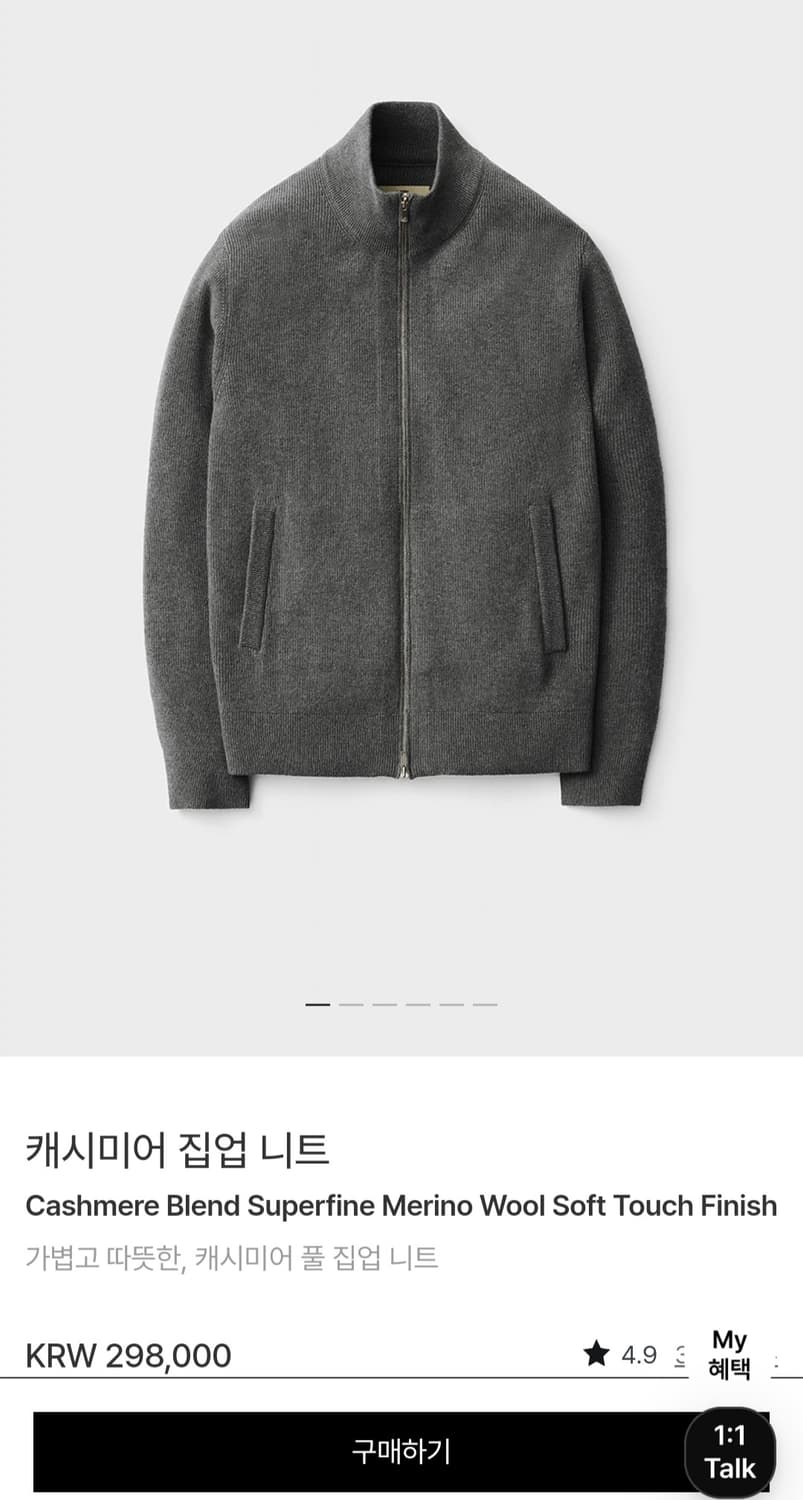
Task: Open the underlined review count beside 4.9
Action: (681, 1355)
